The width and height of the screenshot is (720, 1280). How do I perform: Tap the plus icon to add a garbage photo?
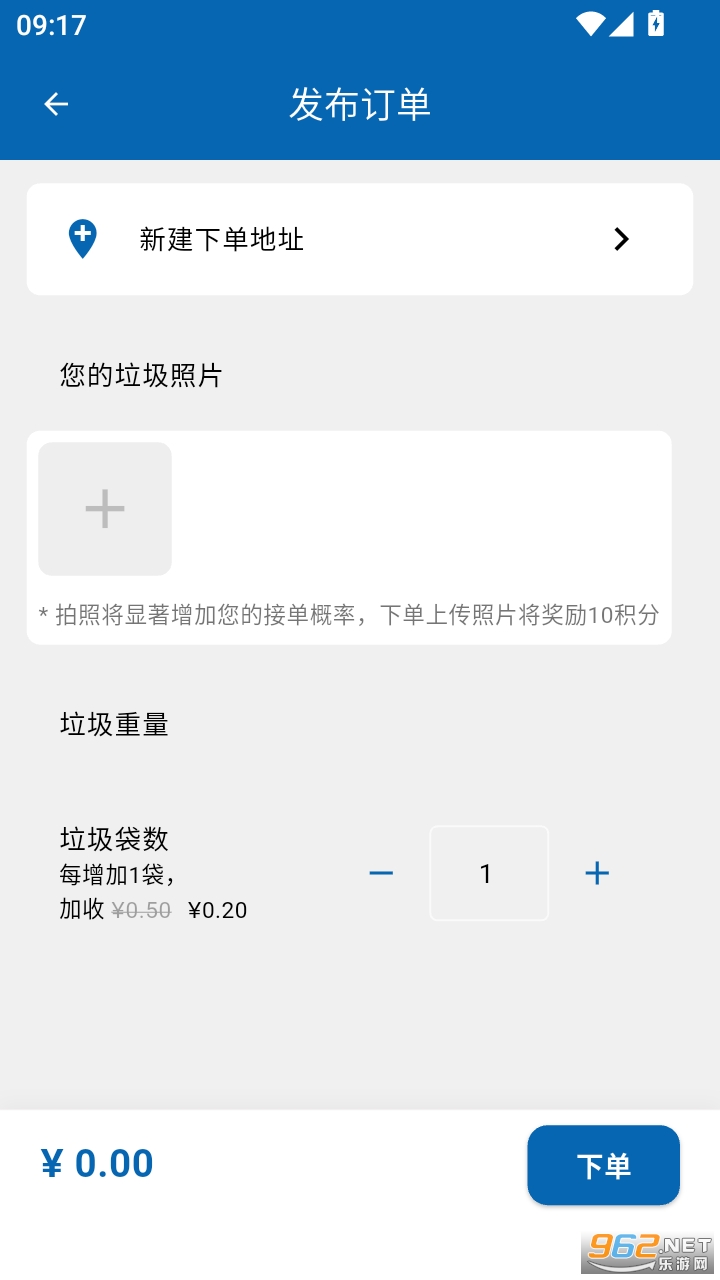104,509
